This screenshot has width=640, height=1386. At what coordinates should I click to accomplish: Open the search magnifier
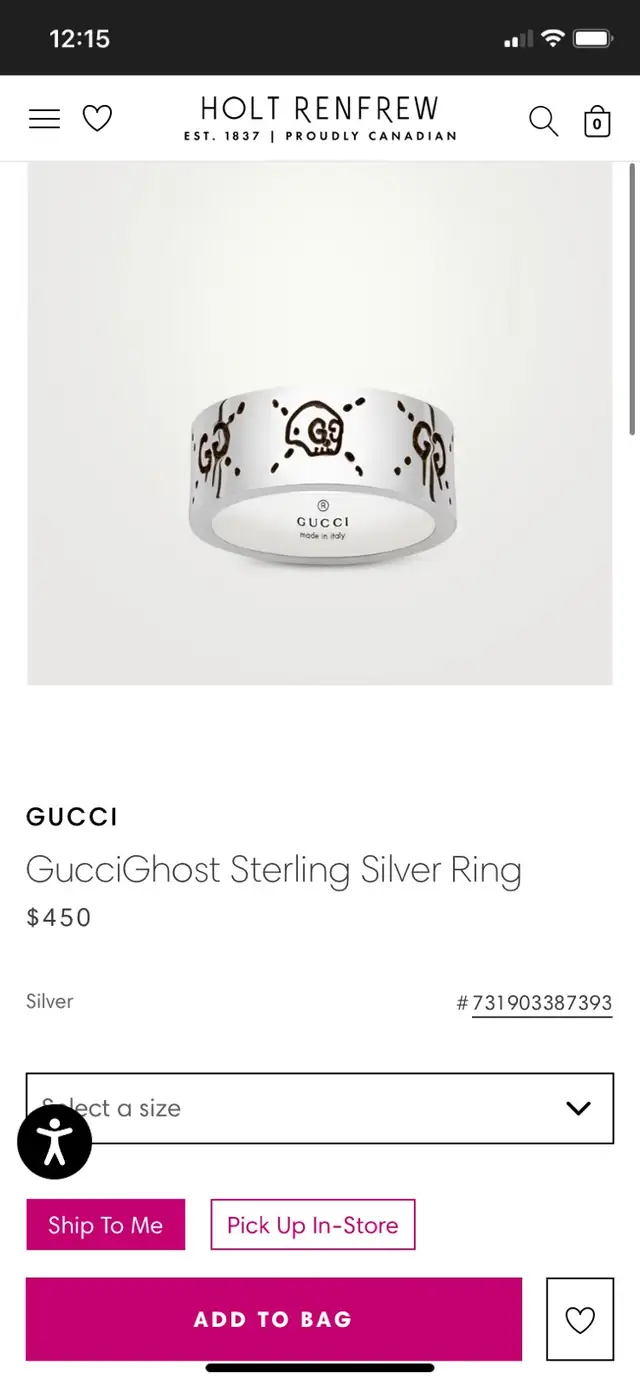(544, 121)
